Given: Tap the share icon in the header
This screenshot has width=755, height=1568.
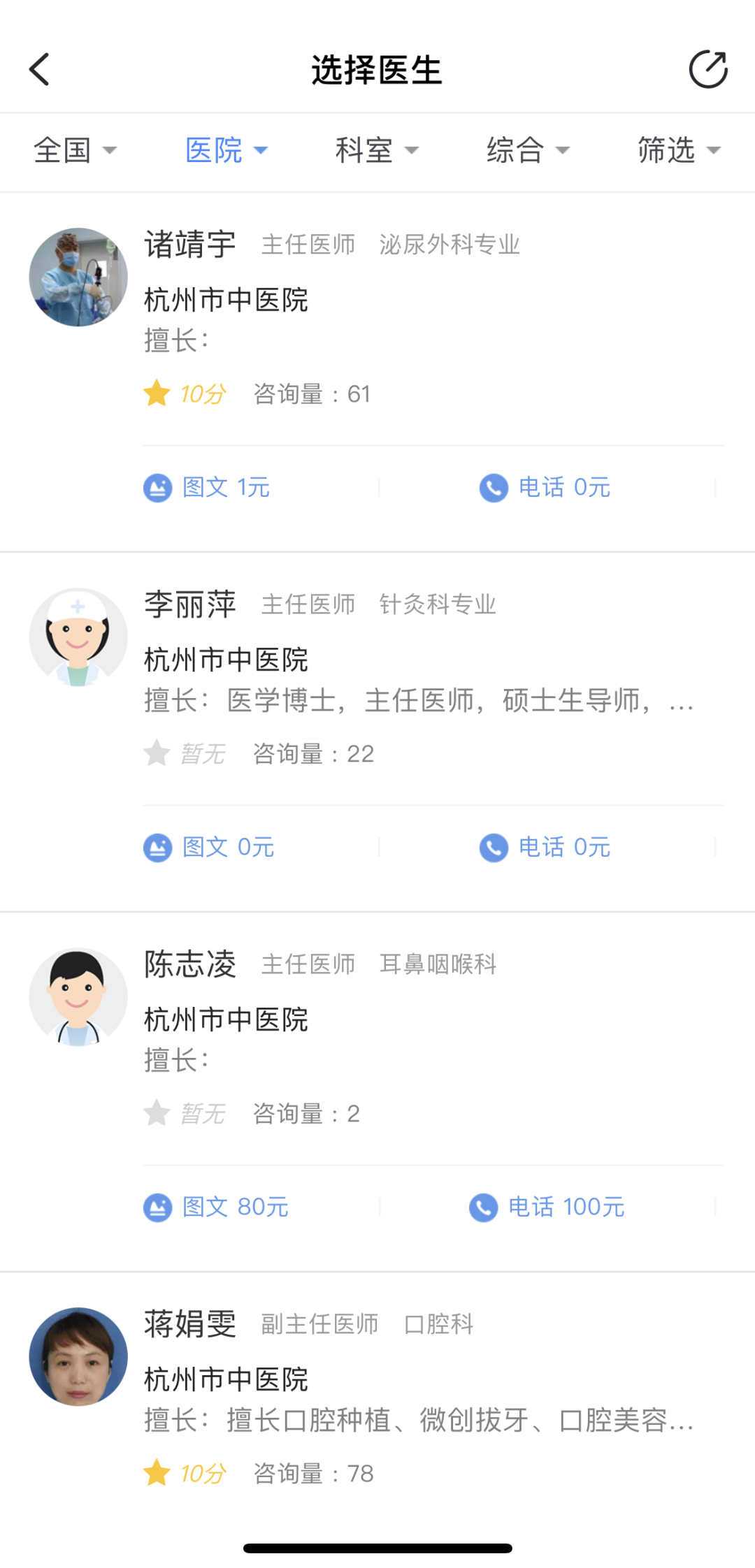Looking at the screenshot, I should point(707,70).
